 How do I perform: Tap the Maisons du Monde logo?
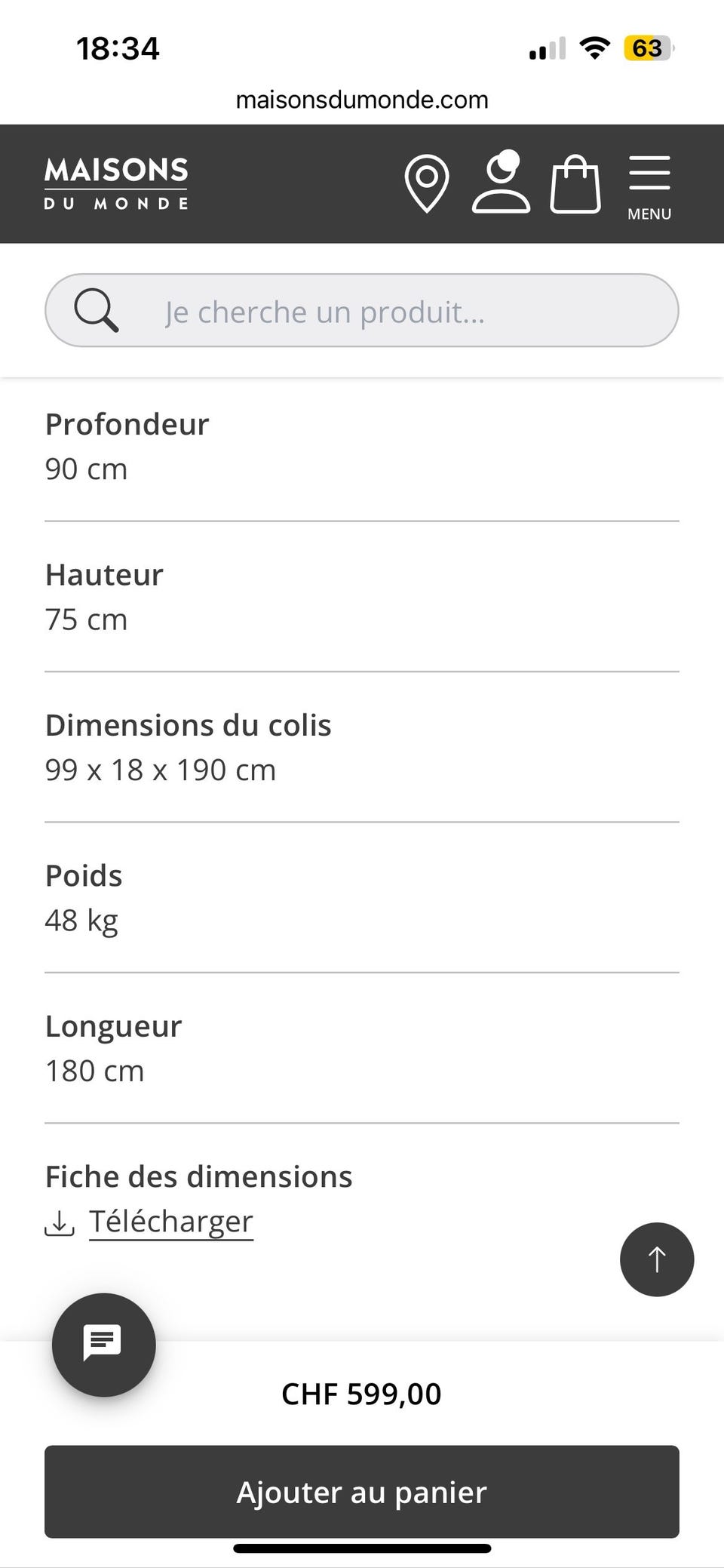[116, 183]
